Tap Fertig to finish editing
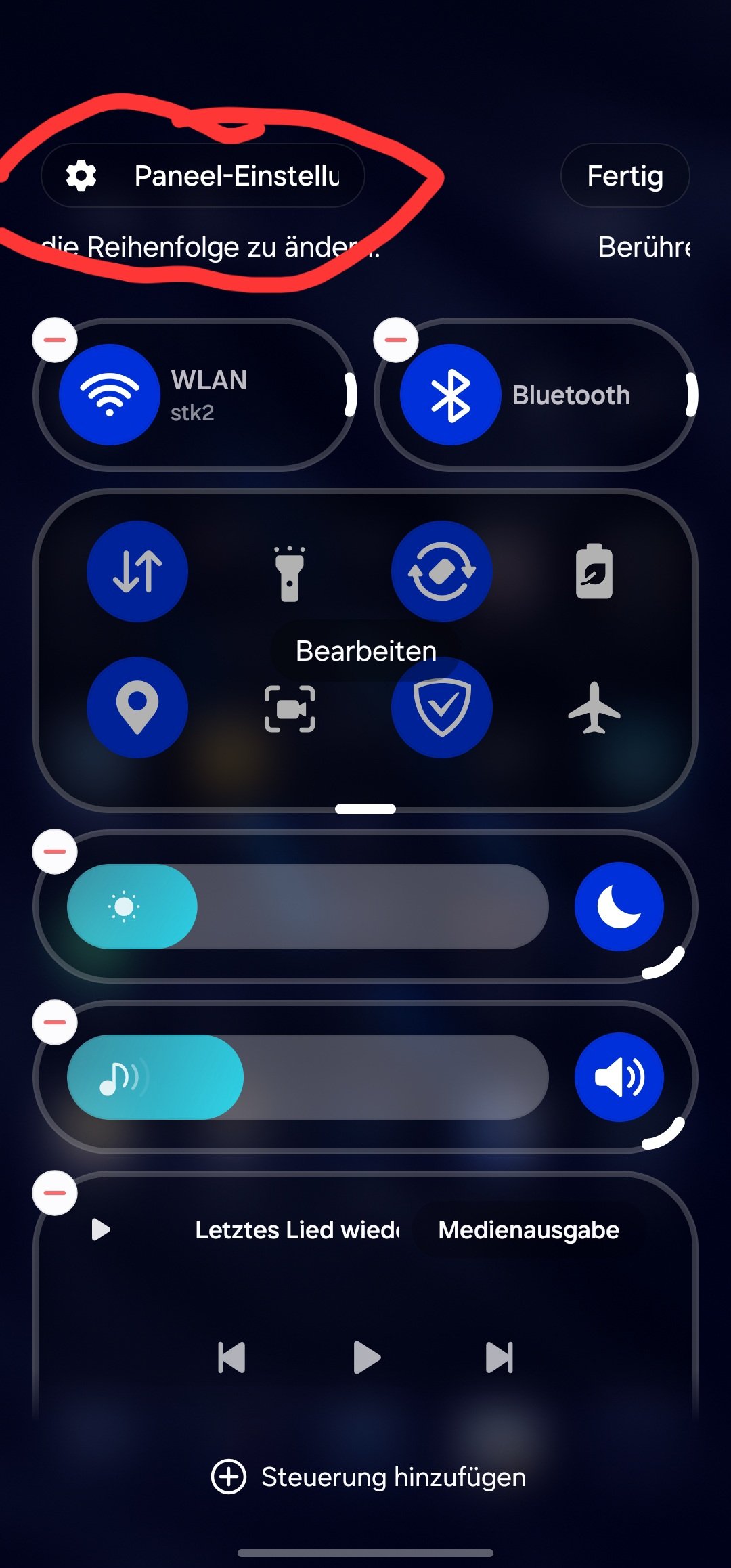 [625, 175]
